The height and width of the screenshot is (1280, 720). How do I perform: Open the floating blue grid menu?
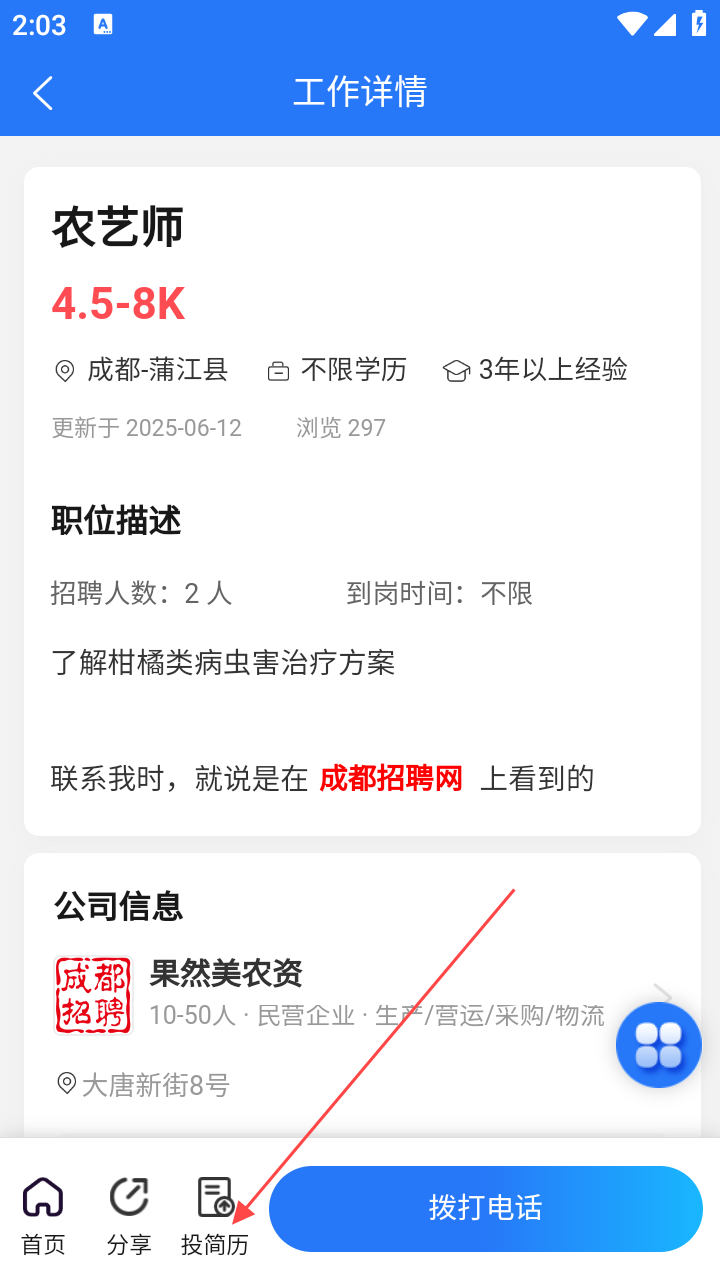pyautogui.click(x=658, y=1045)
